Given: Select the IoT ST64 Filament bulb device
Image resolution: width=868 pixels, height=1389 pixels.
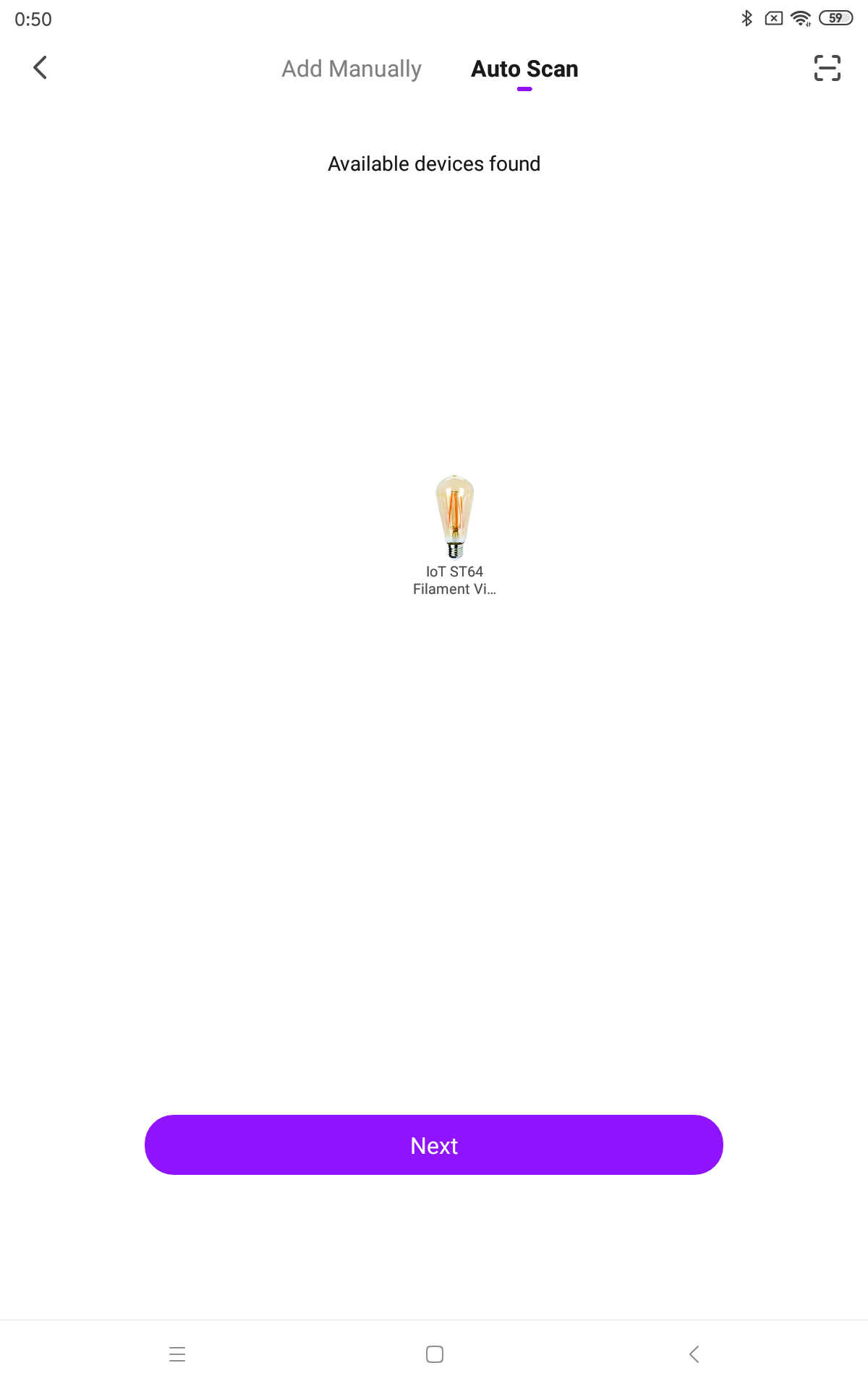Looking at the screenshot, I should [454, 535].
